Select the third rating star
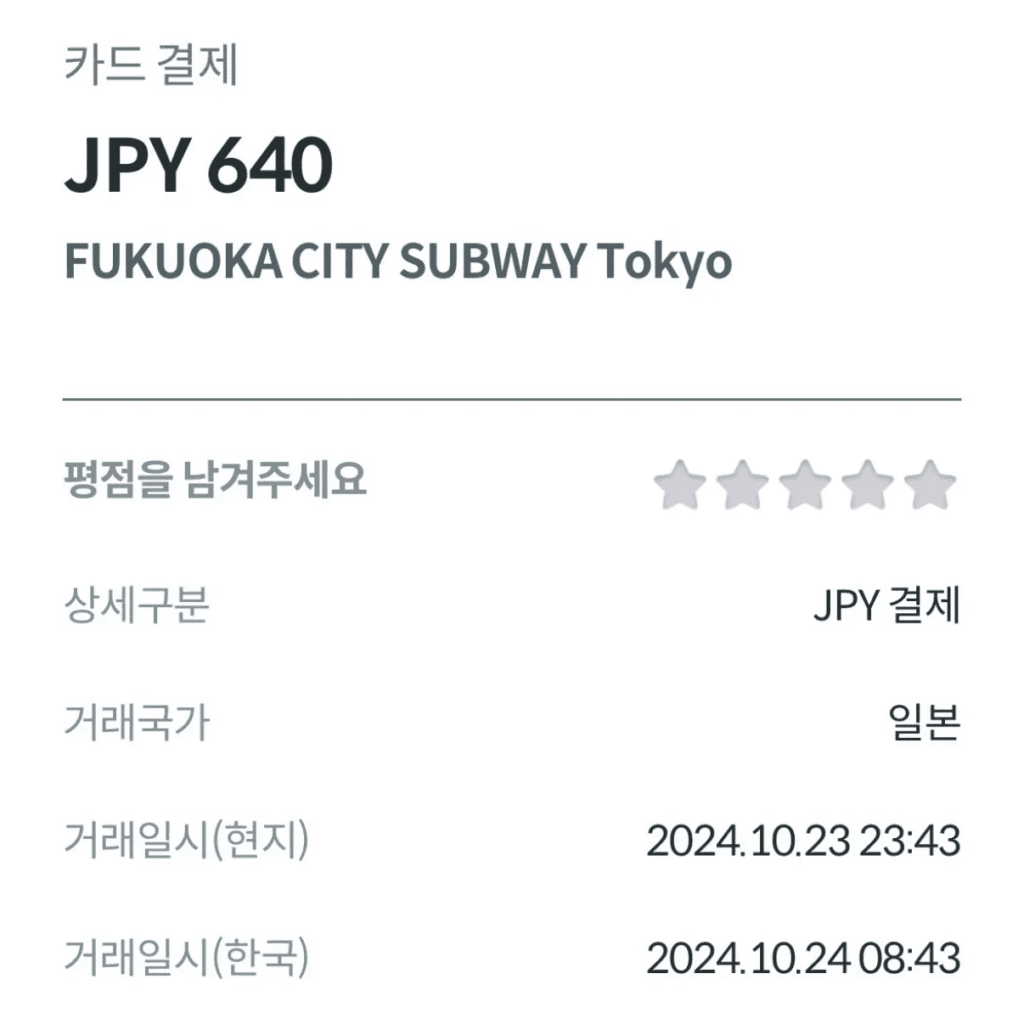Viewport: 1024px width, 1024px height. point(806,485)
